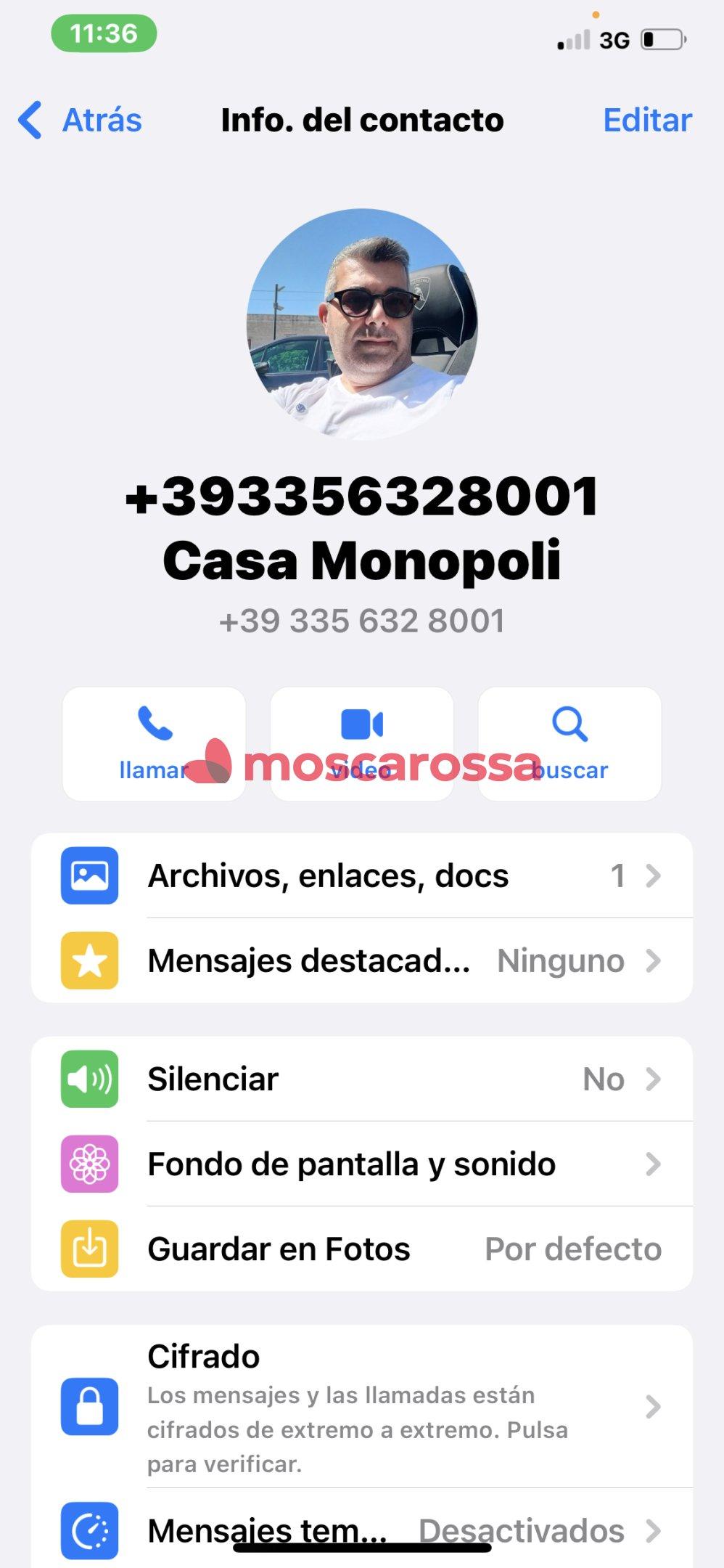Open Archivos, enlaces, docs
Viewport: 724px width, 1568px height.
(361, 875)
